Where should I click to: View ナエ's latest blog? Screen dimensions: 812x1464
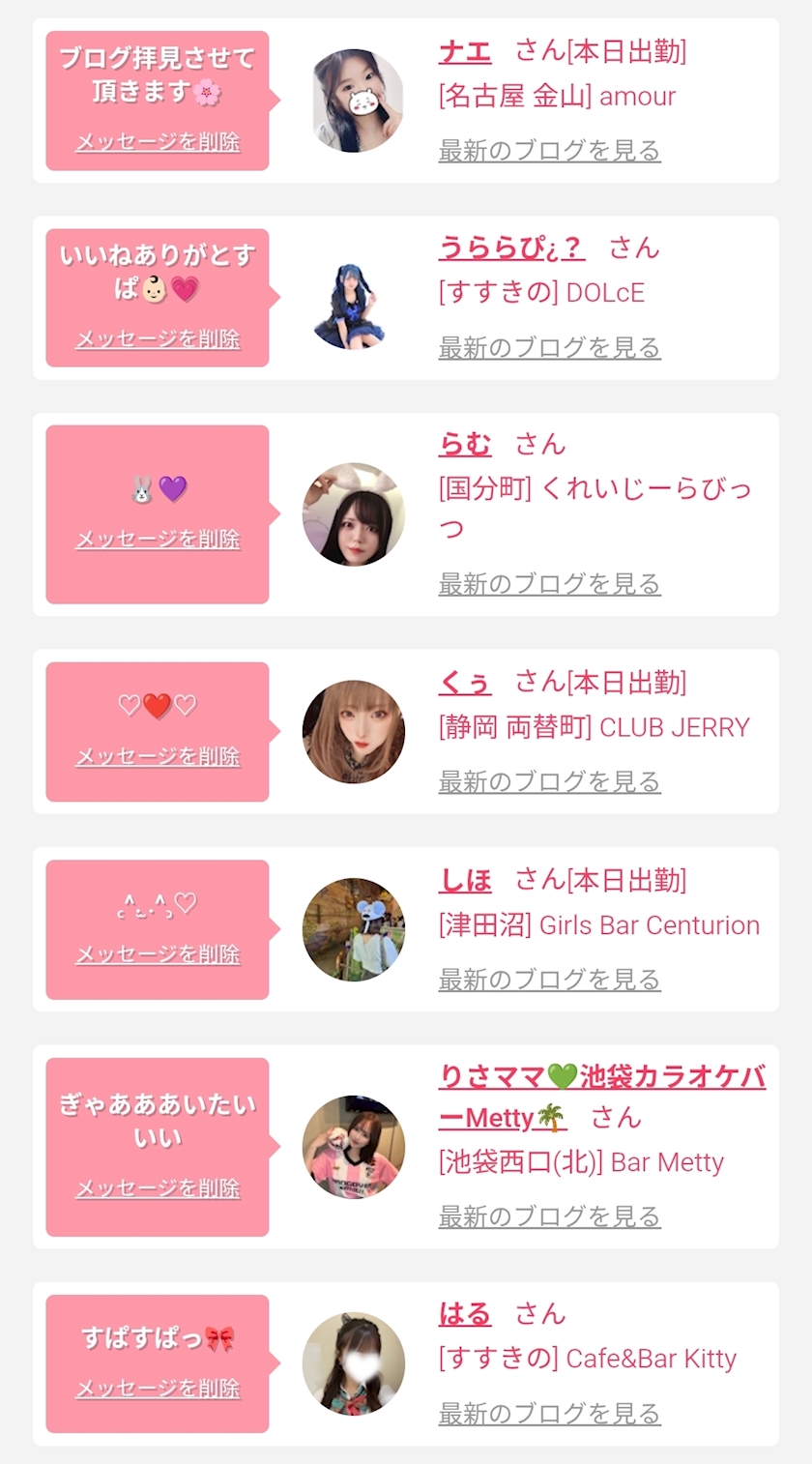(x=549, y=151)
